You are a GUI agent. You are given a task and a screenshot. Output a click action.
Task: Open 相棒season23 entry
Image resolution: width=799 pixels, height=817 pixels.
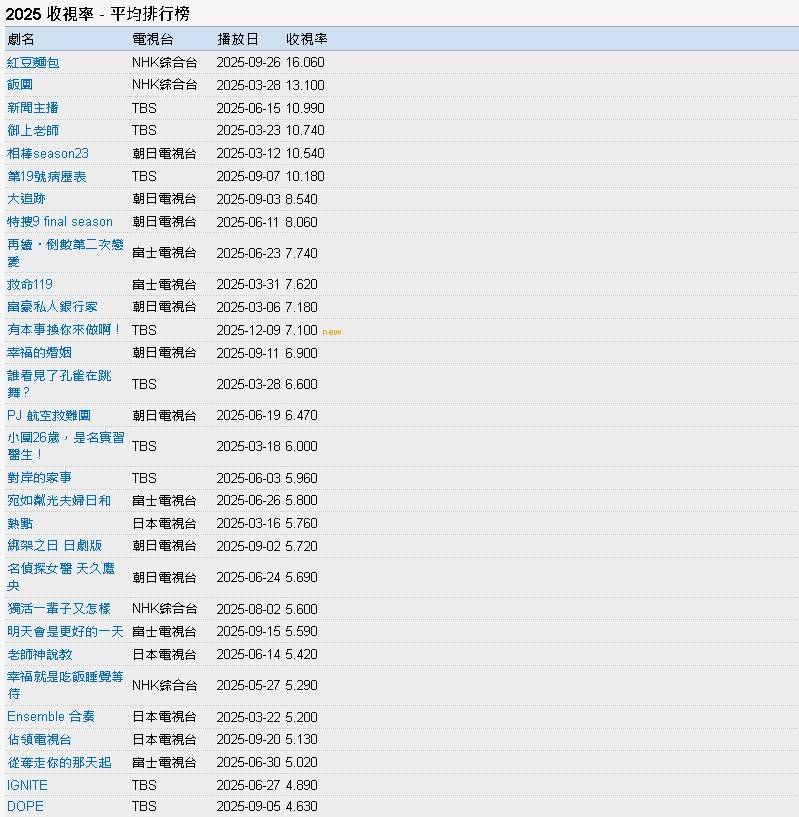click(48, 154)
